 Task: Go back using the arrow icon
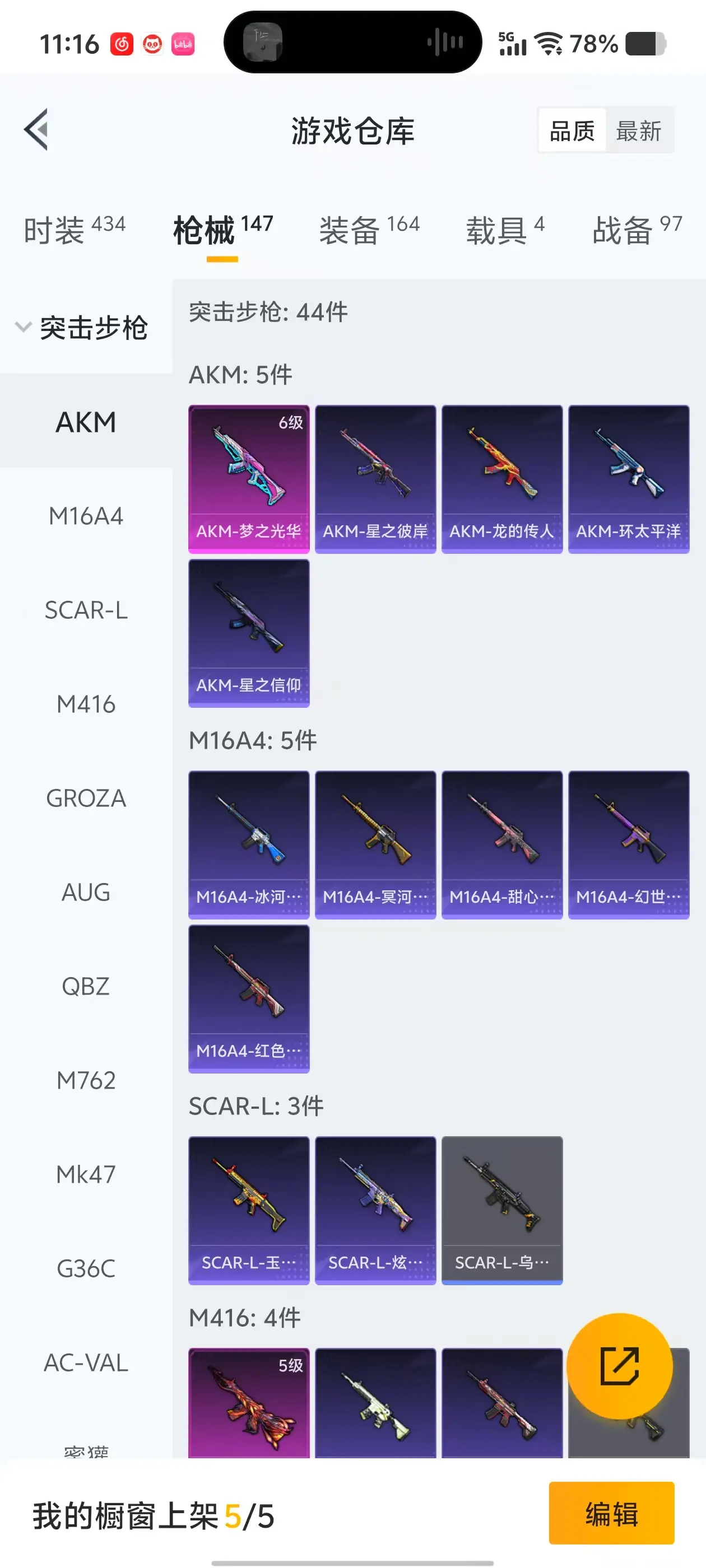click(36, 130)
